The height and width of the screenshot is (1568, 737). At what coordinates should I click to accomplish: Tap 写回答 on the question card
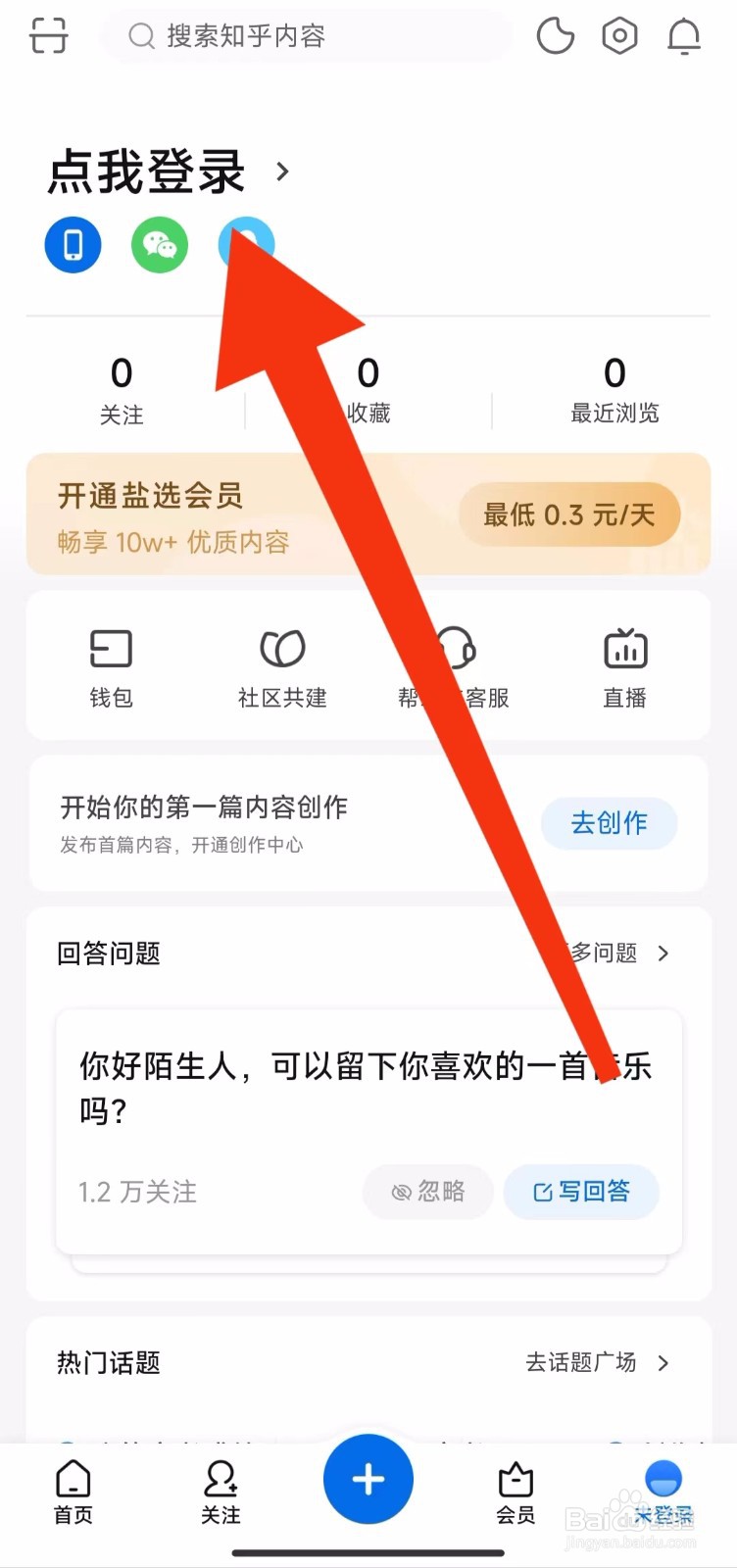[x=580, y=1192]
